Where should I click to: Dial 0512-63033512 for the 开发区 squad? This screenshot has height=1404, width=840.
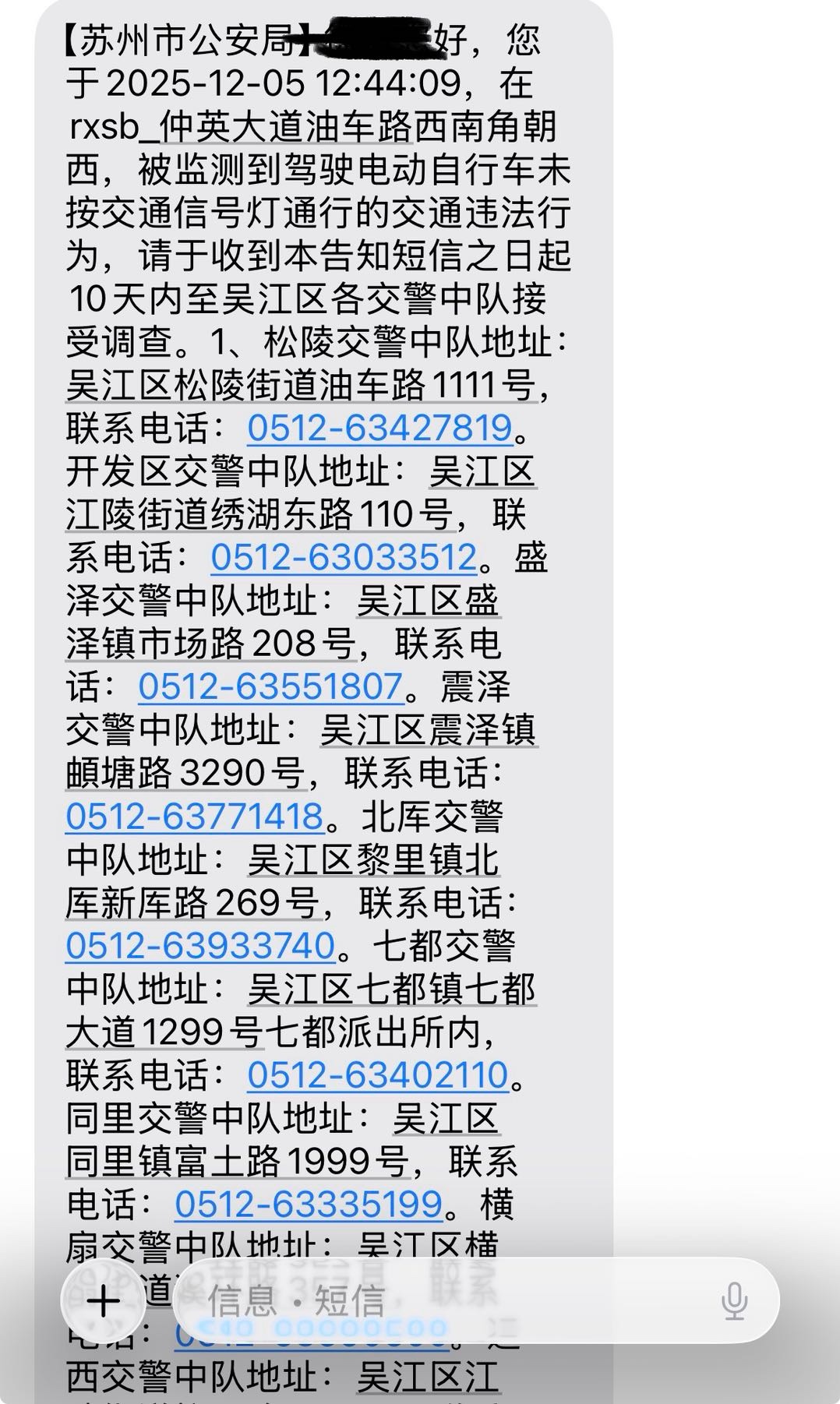pyautogui.click(x=343, y=557)
